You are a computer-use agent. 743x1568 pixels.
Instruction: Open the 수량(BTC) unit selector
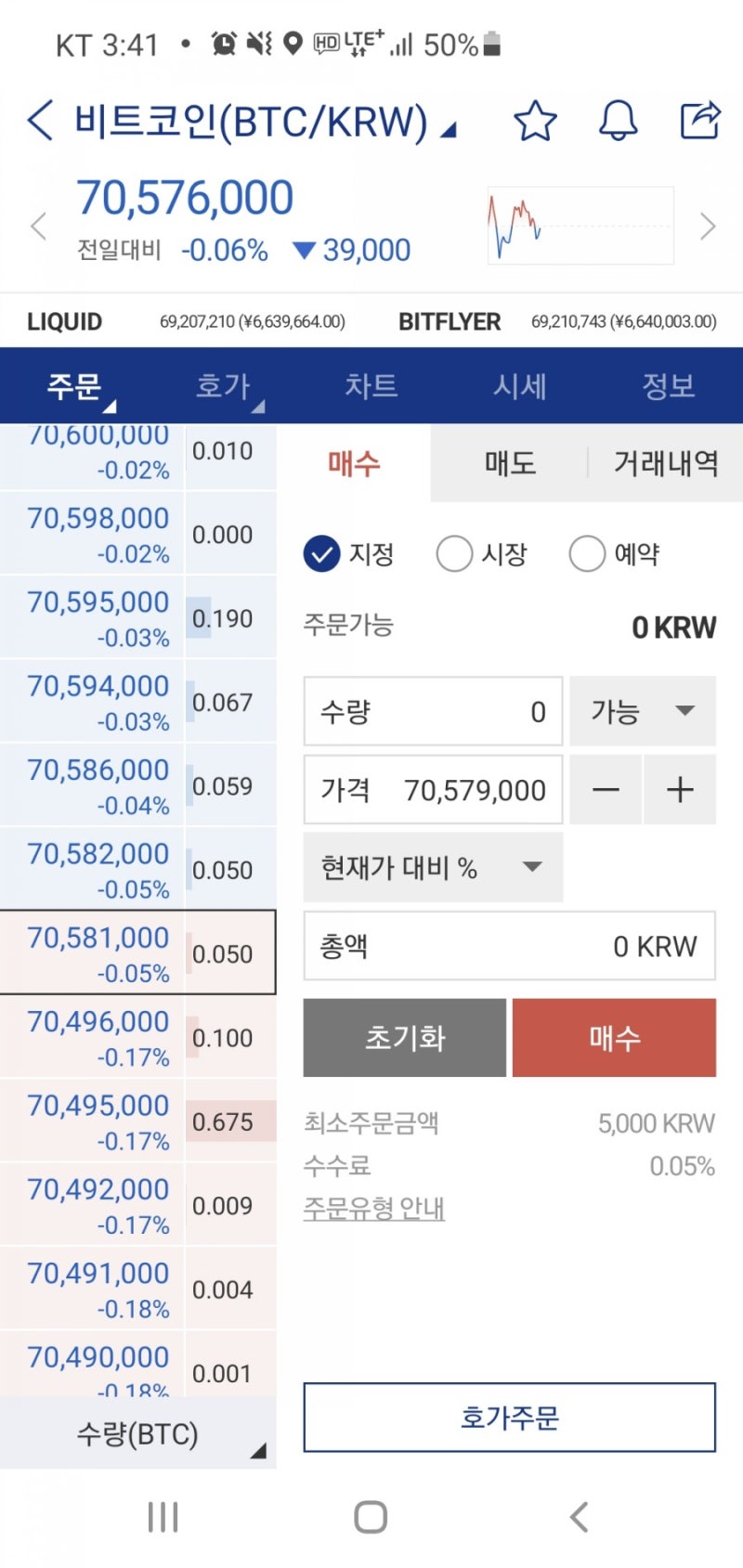137,1434
